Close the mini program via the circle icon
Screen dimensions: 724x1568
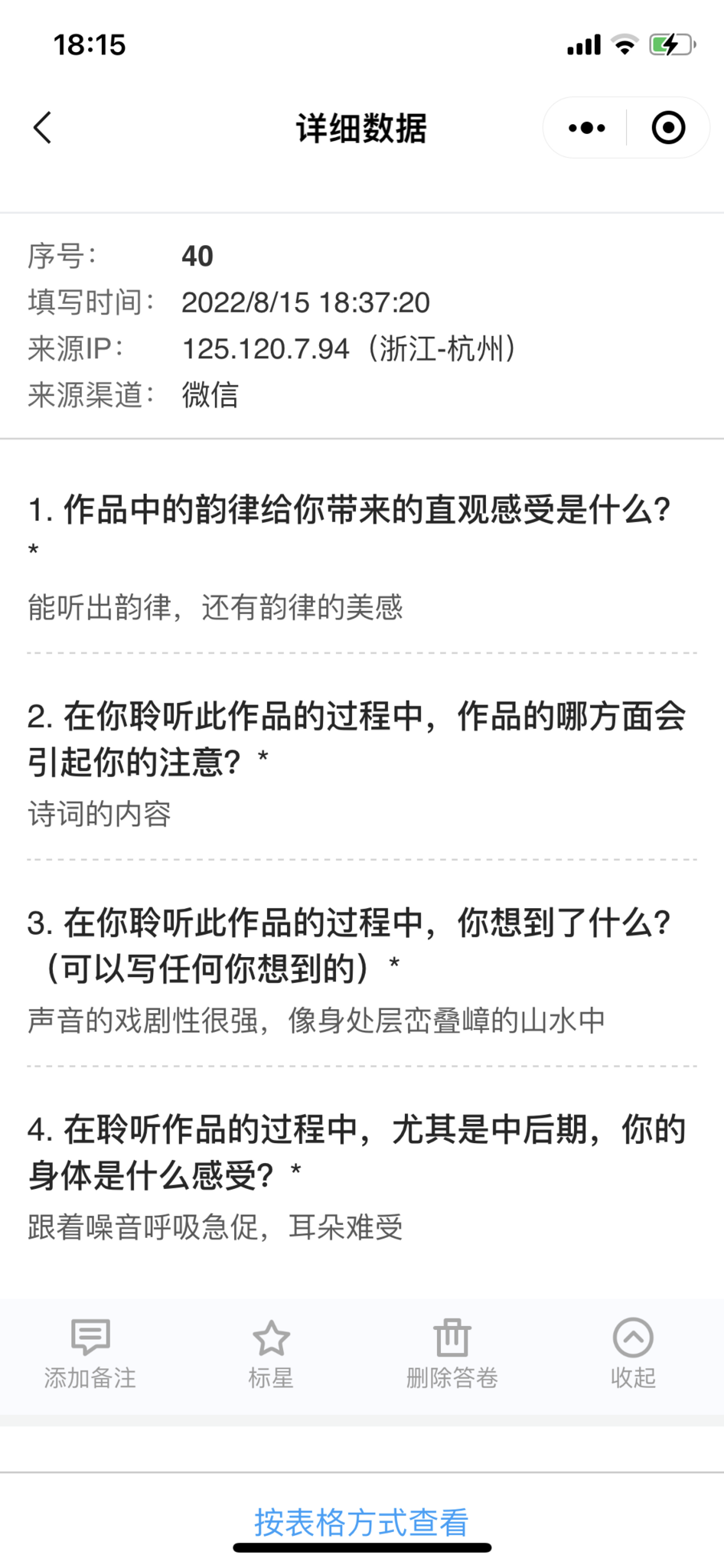click(x=668, y=128)
